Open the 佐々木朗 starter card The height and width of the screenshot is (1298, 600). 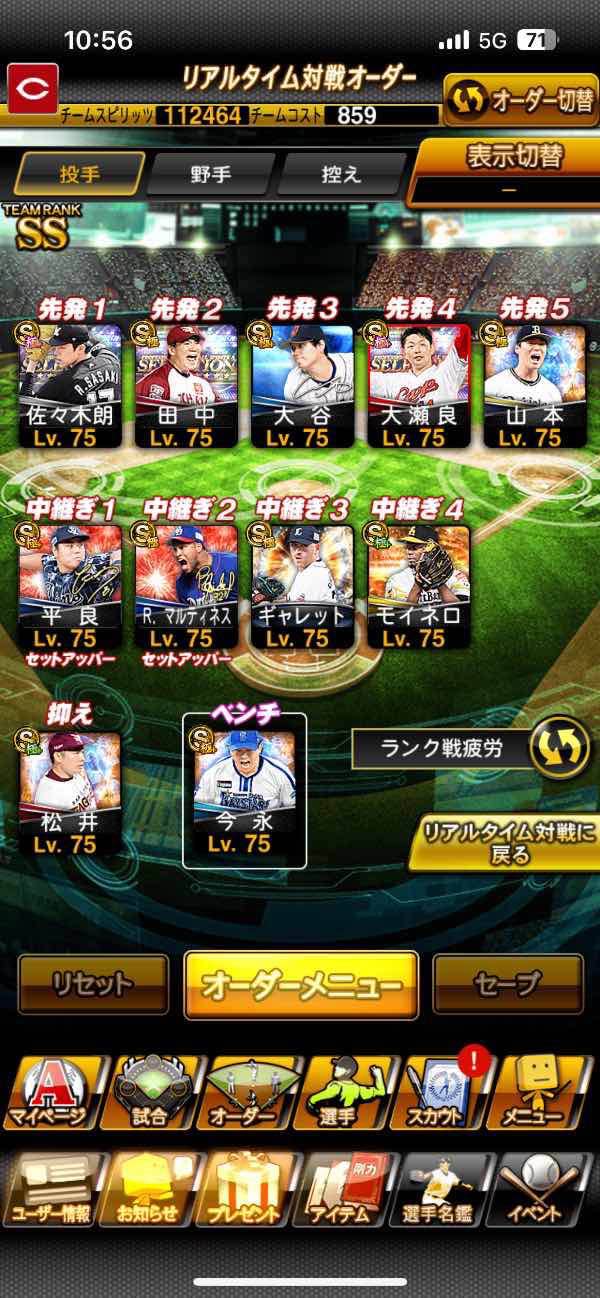tap(69, 385)
